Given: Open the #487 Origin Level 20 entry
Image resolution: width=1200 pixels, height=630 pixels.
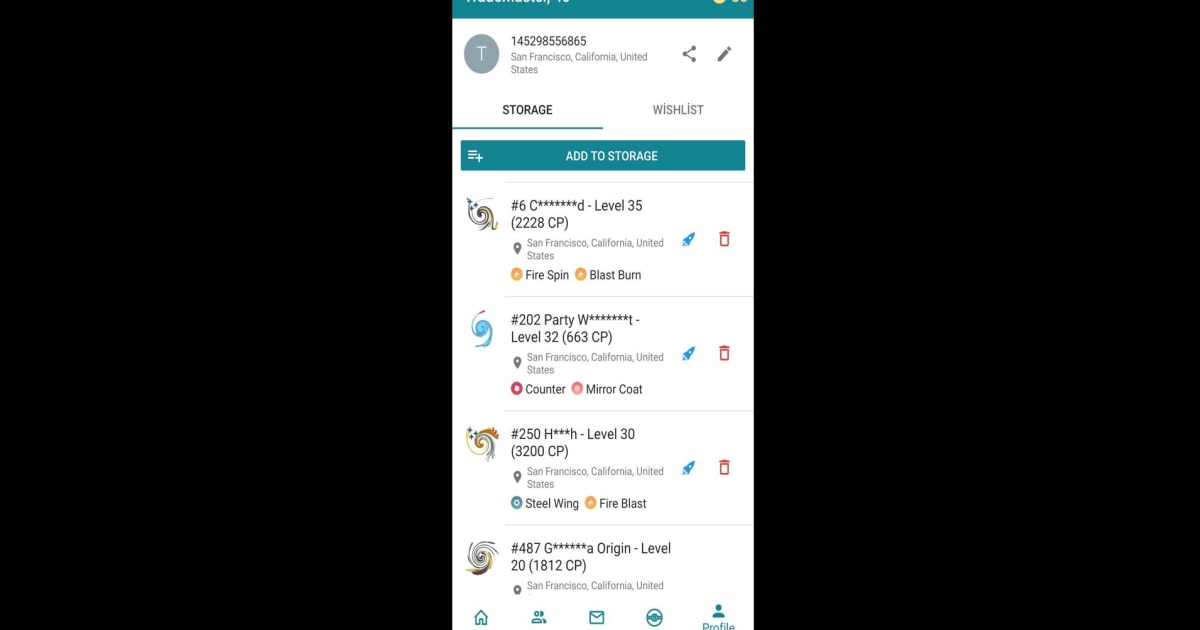Looking at the screenshot, I should (590, 557).
